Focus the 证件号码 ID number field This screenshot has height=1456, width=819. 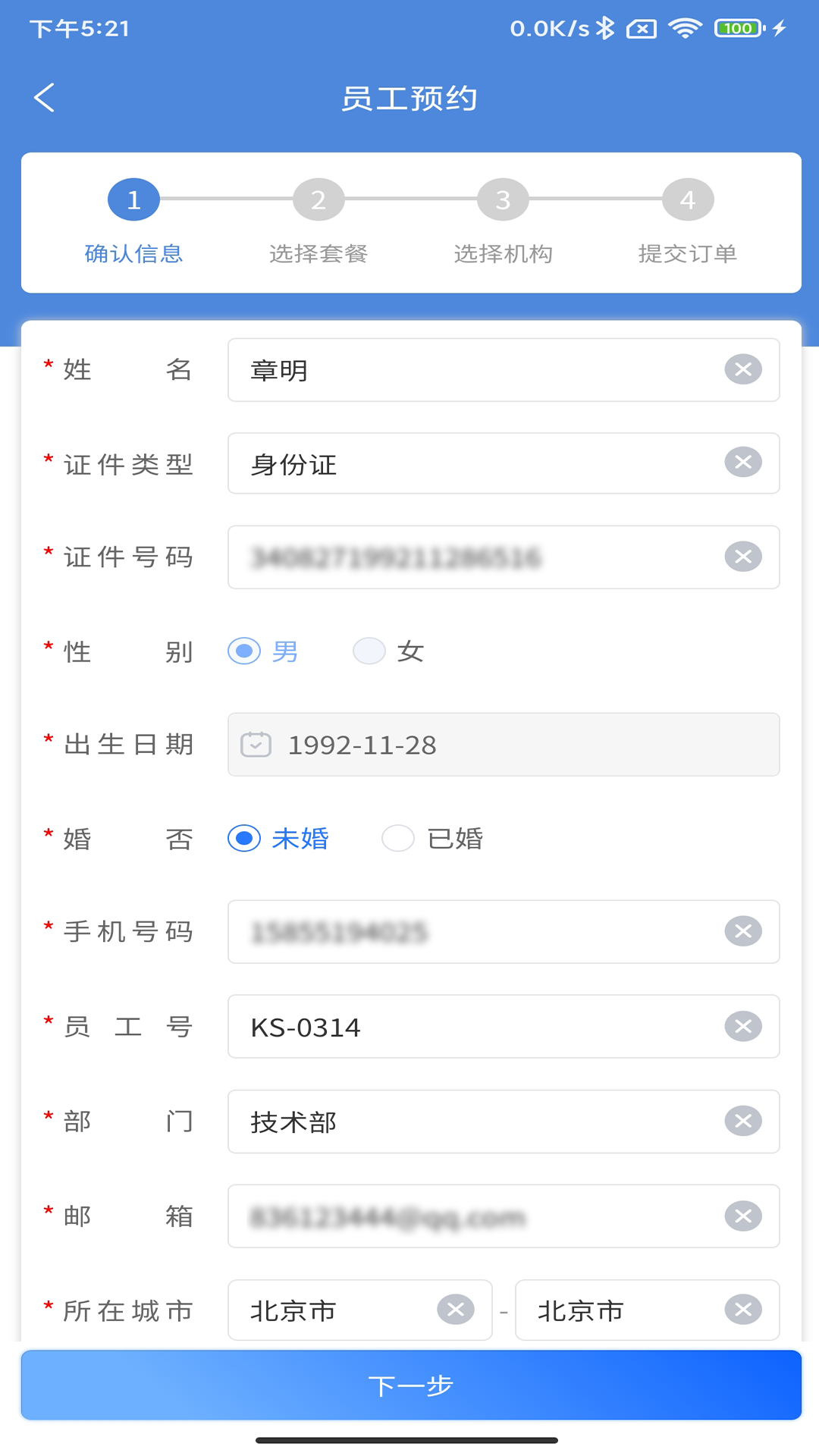click(470, 557)
